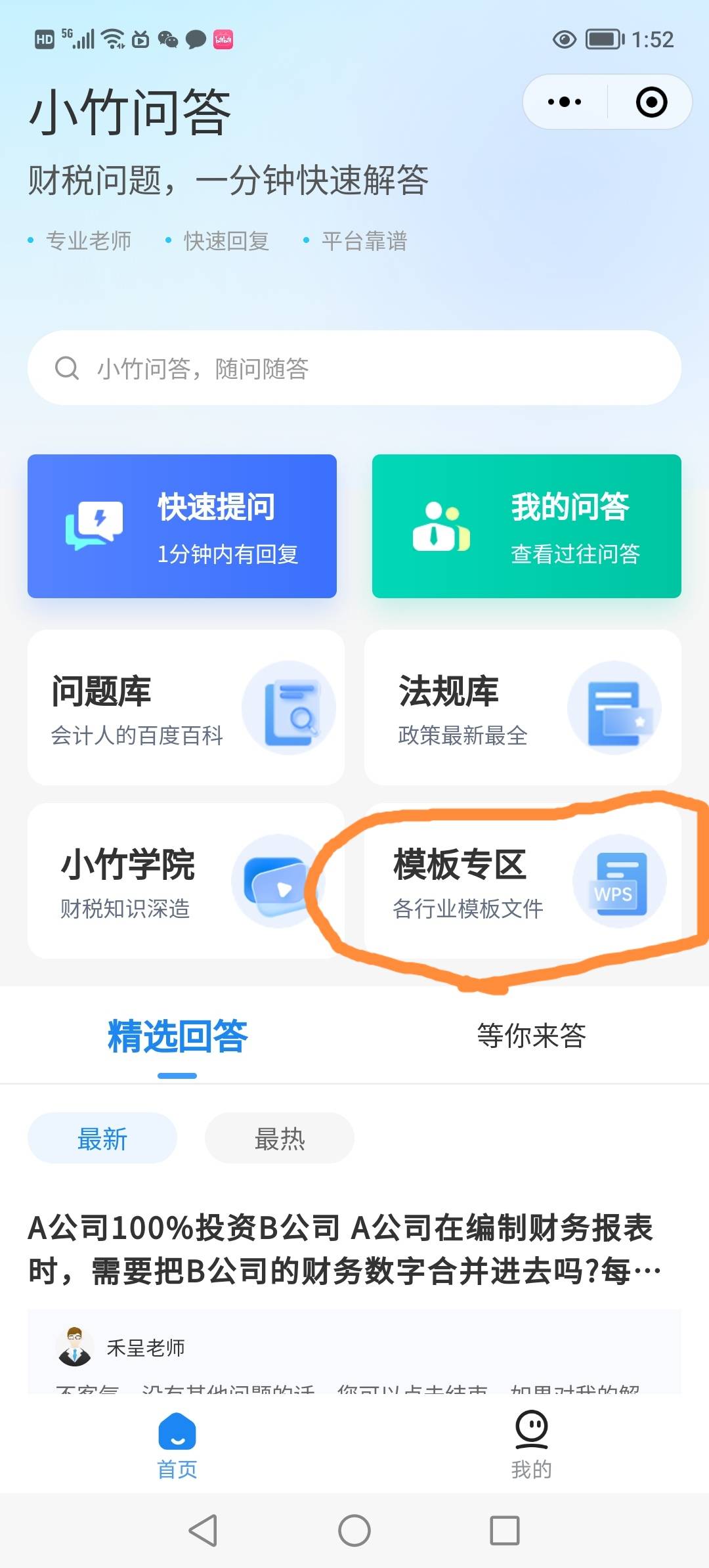Viewport: 709px width, 1568px height.
Task: View 我的问答 past questions
Action: point(526,526)
